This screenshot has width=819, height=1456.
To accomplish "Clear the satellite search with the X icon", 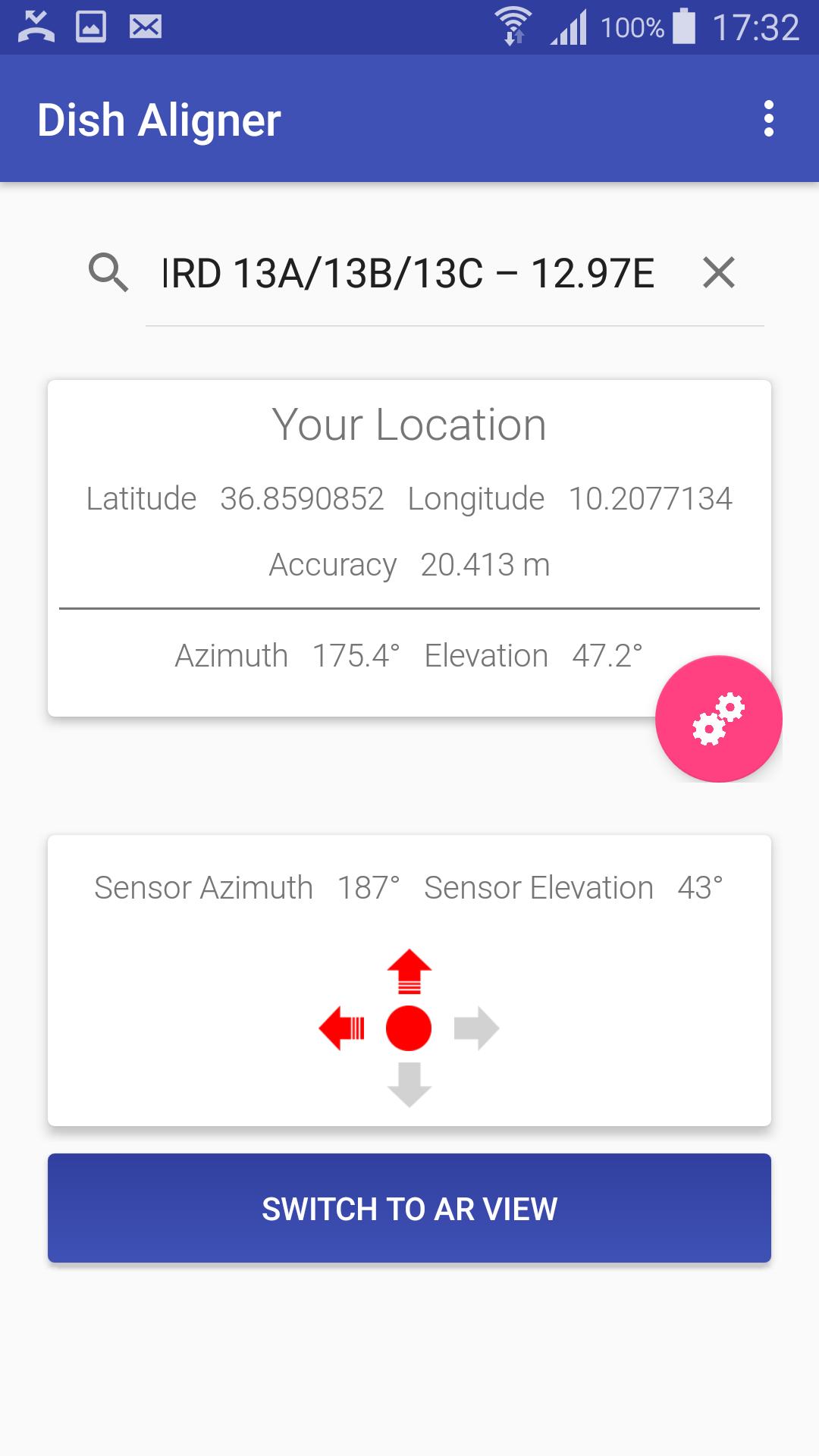I will point(717,274).
